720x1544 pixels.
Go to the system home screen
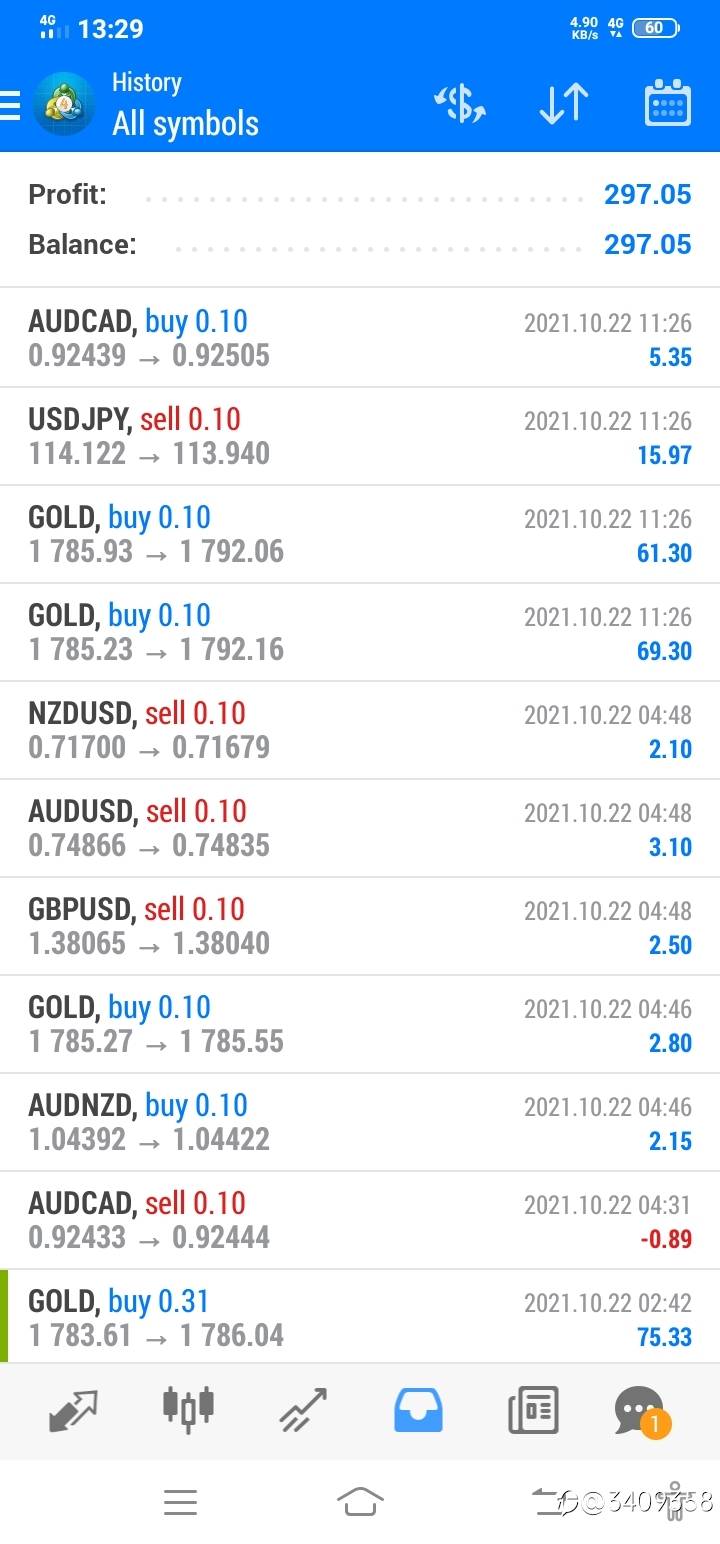(360, 1501)
